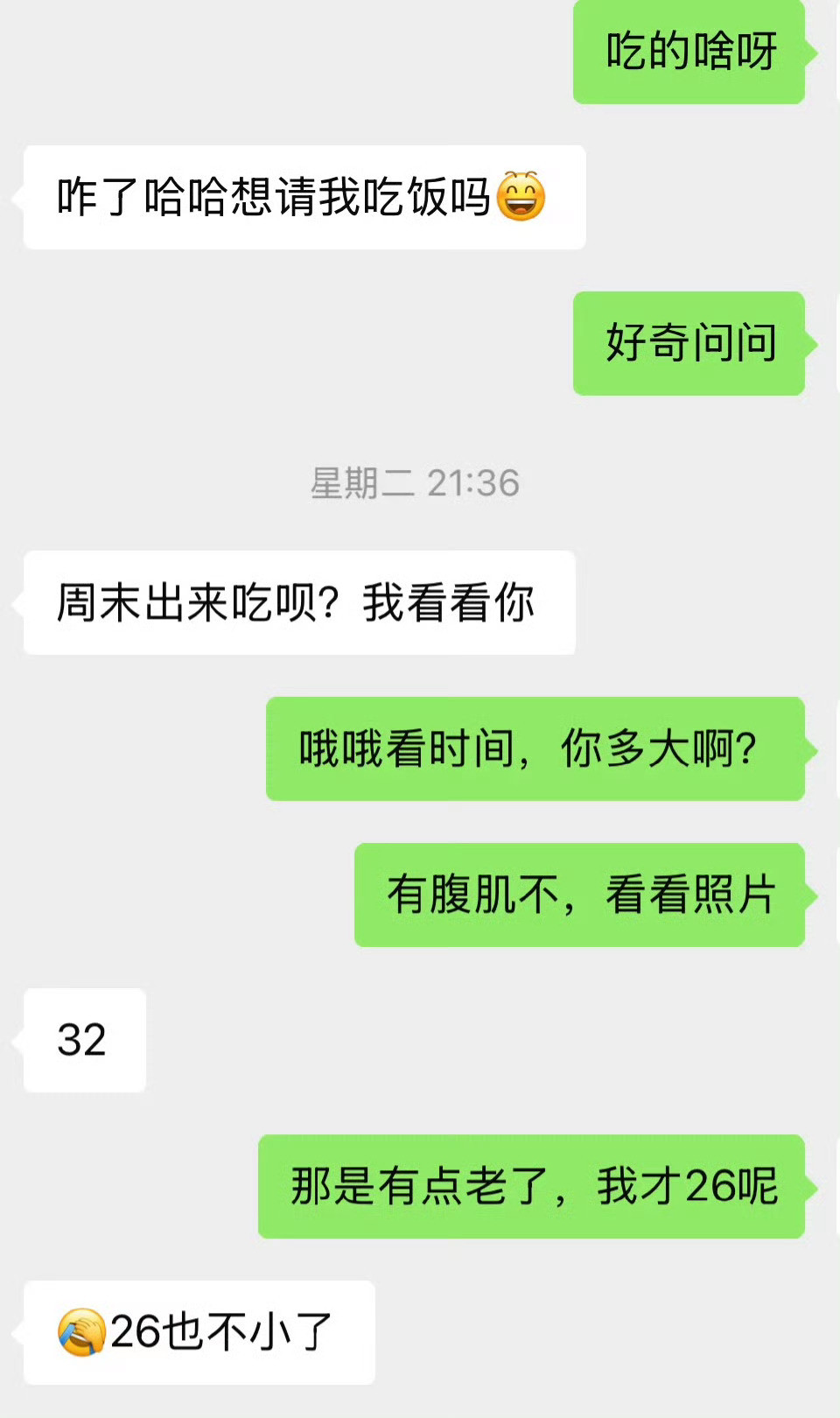
Task: Tap the text 周末 in the white bubble
Action: pyautogui.click(x=96, y=602)
